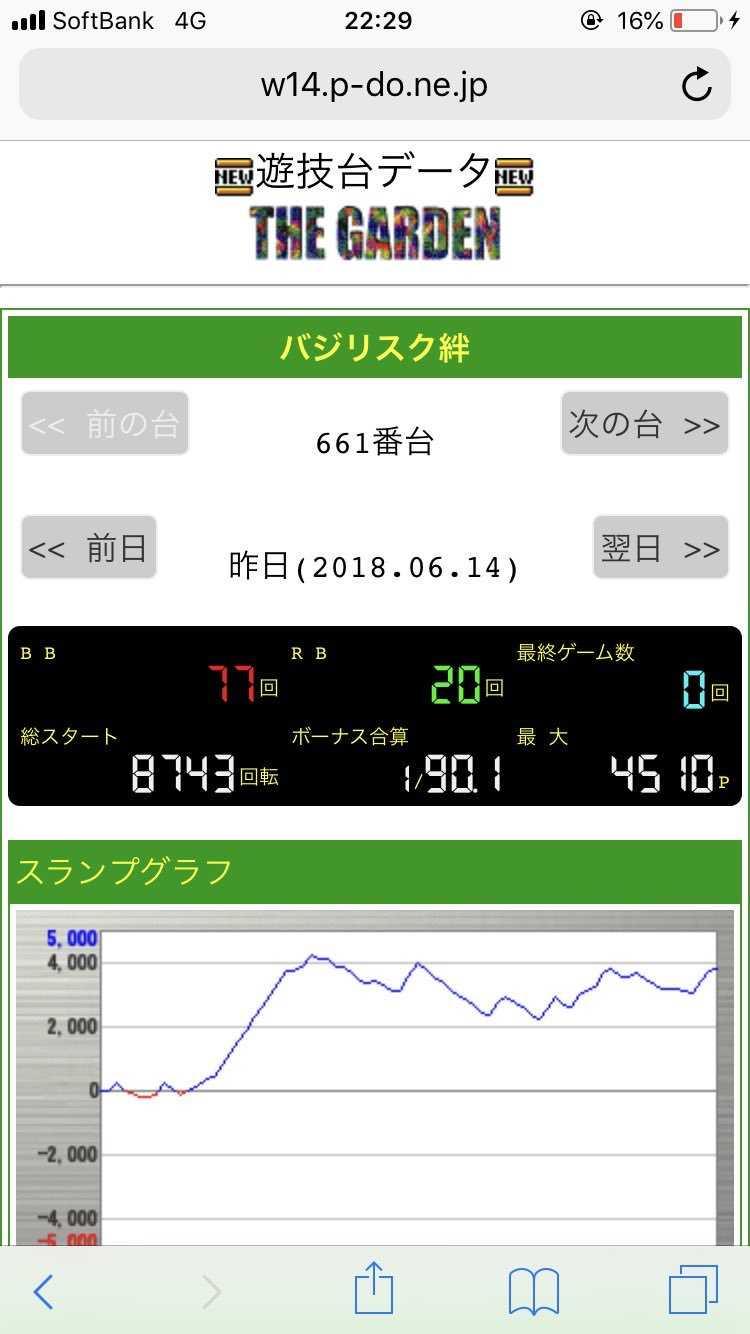Show the open tabs in Safari
Viewport: 750px width, 1334px height.
click(x=693, y=1289)
